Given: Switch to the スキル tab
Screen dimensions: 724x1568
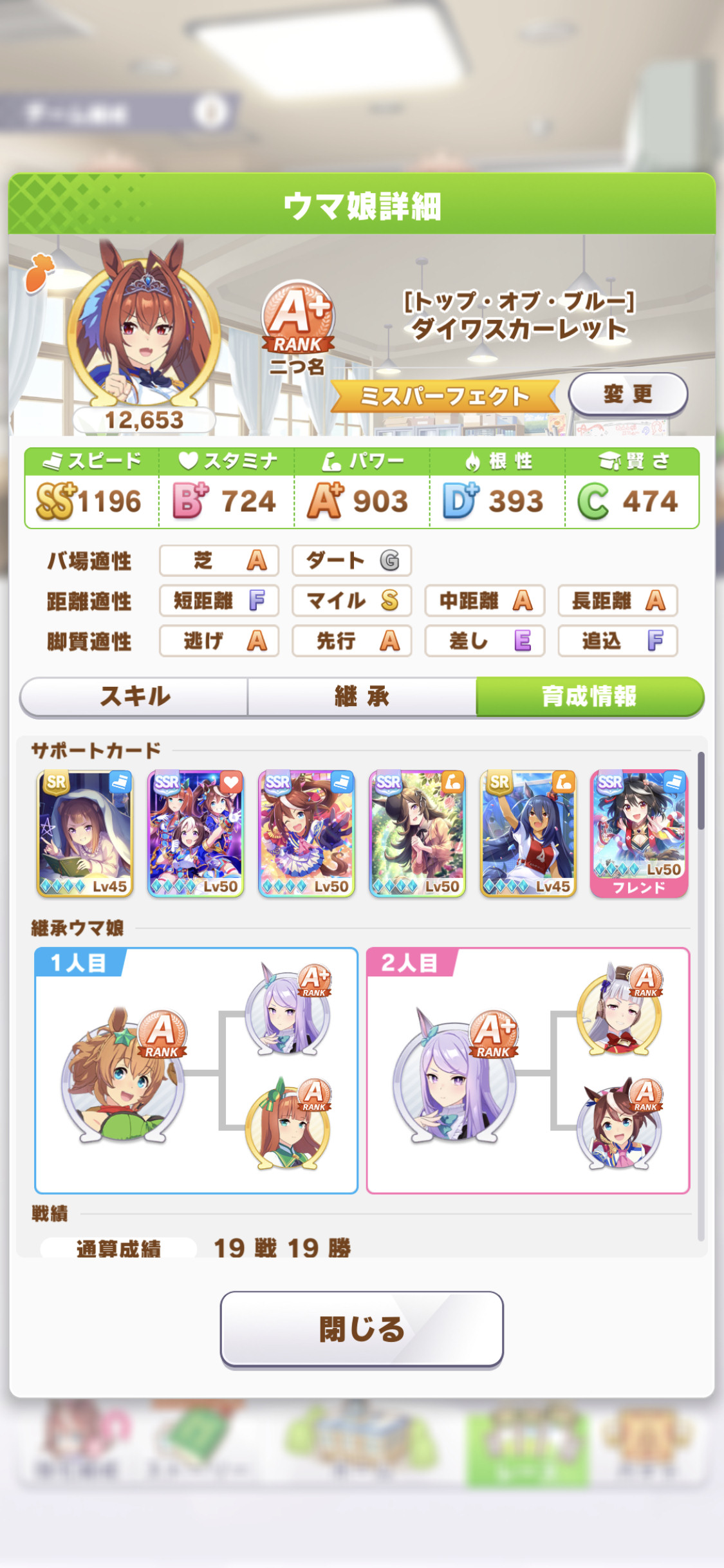Looking at the screenshot, I should coord(135,696).
